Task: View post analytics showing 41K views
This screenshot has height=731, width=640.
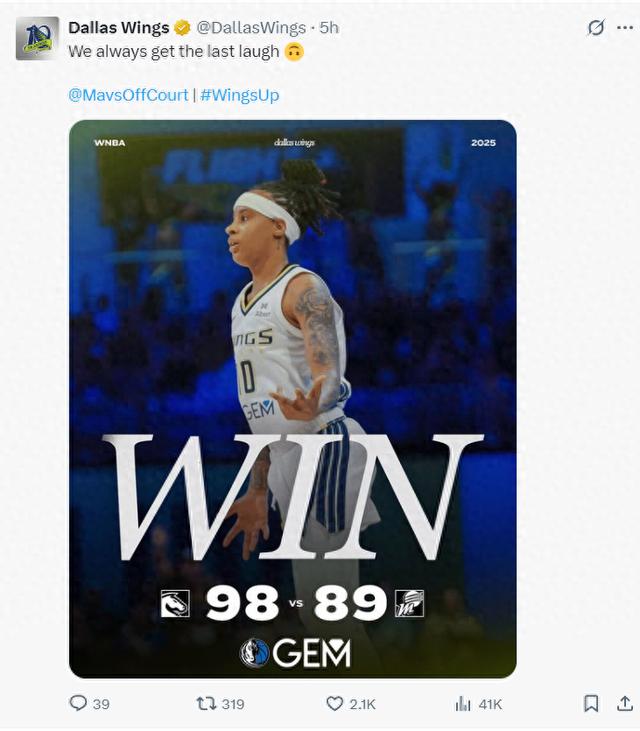Action: point(463,704)
